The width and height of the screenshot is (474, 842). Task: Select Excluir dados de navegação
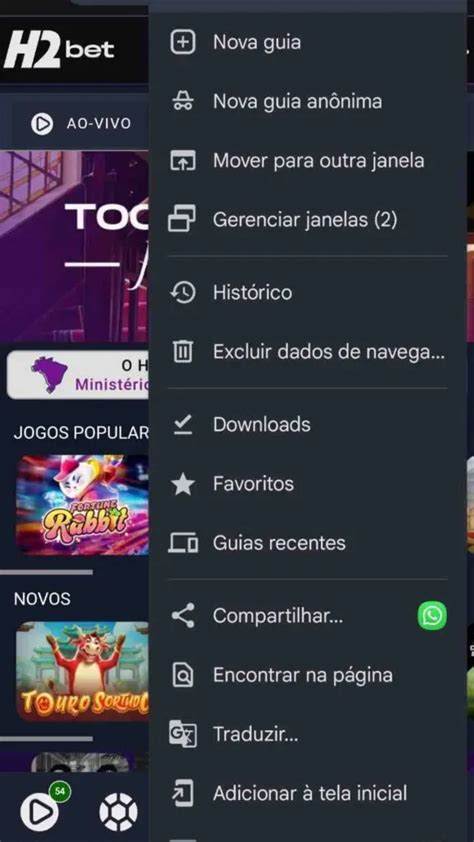pos(308,352)
